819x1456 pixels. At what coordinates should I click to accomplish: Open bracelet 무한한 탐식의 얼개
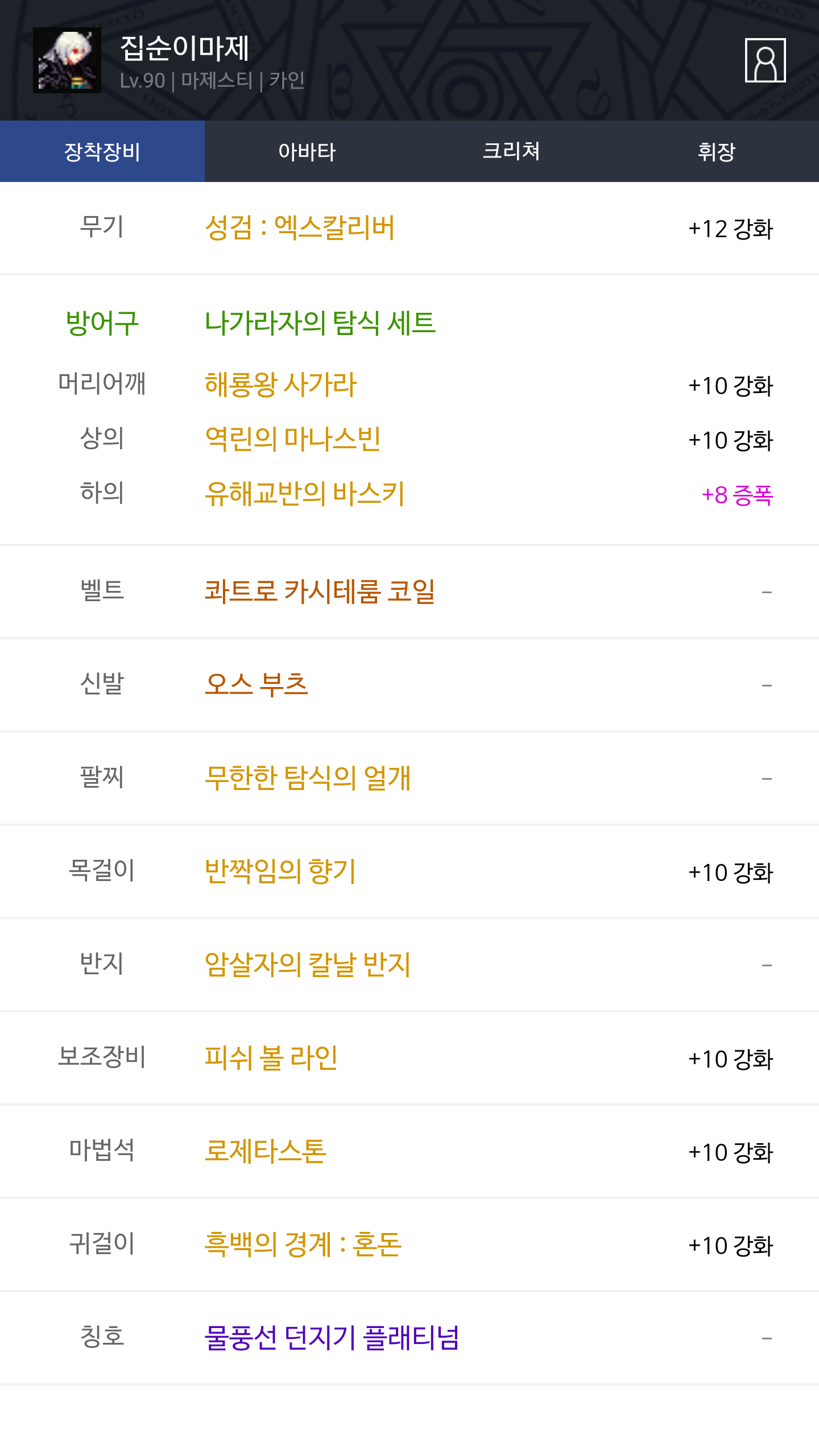[308, 778]
